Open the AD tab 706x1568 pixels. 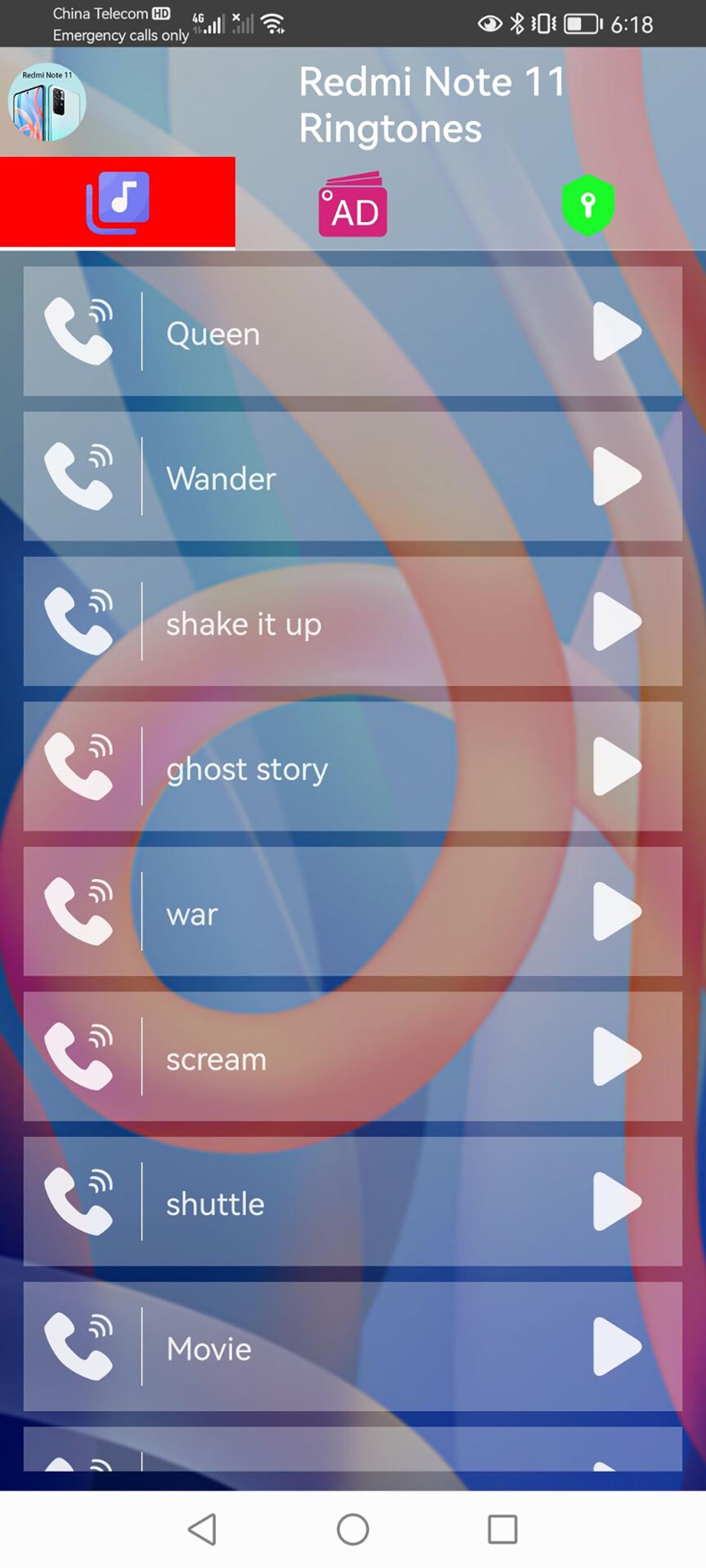click(352, 205)
